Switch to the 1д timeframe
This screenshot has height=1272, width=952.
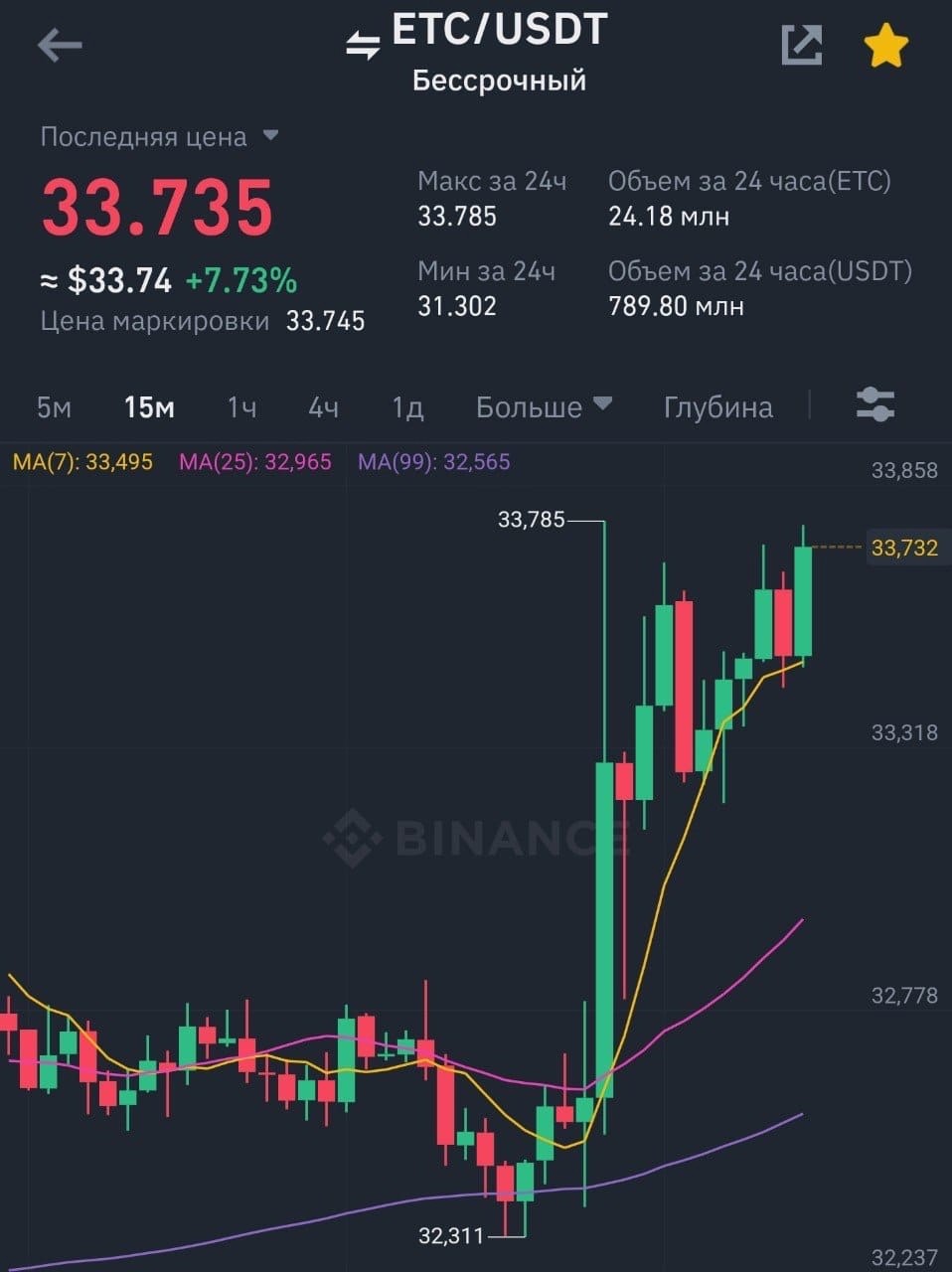[x=407, y=407]
